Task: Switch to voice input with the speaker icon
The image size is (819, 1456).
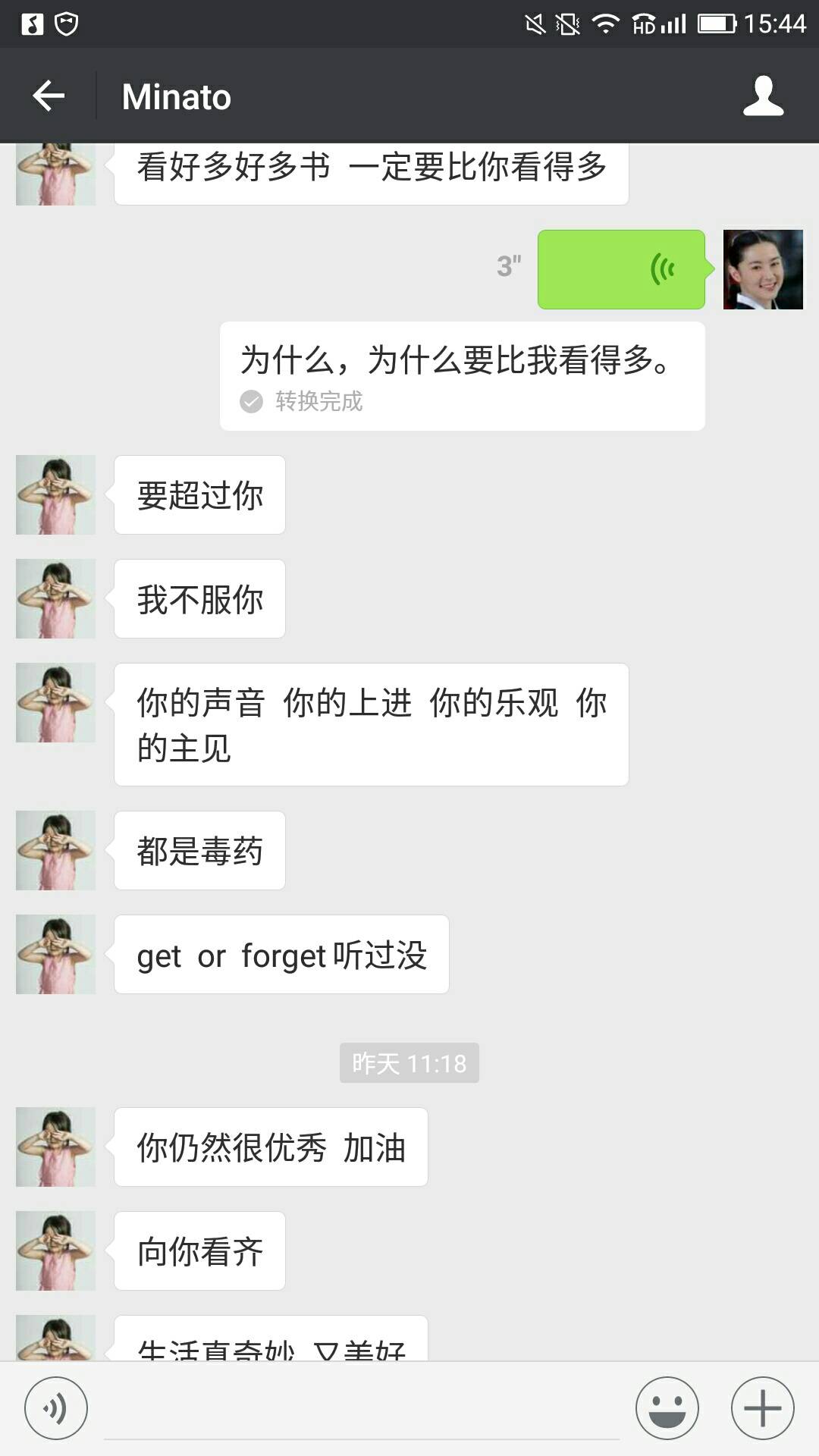Action: coord(57,1407)
